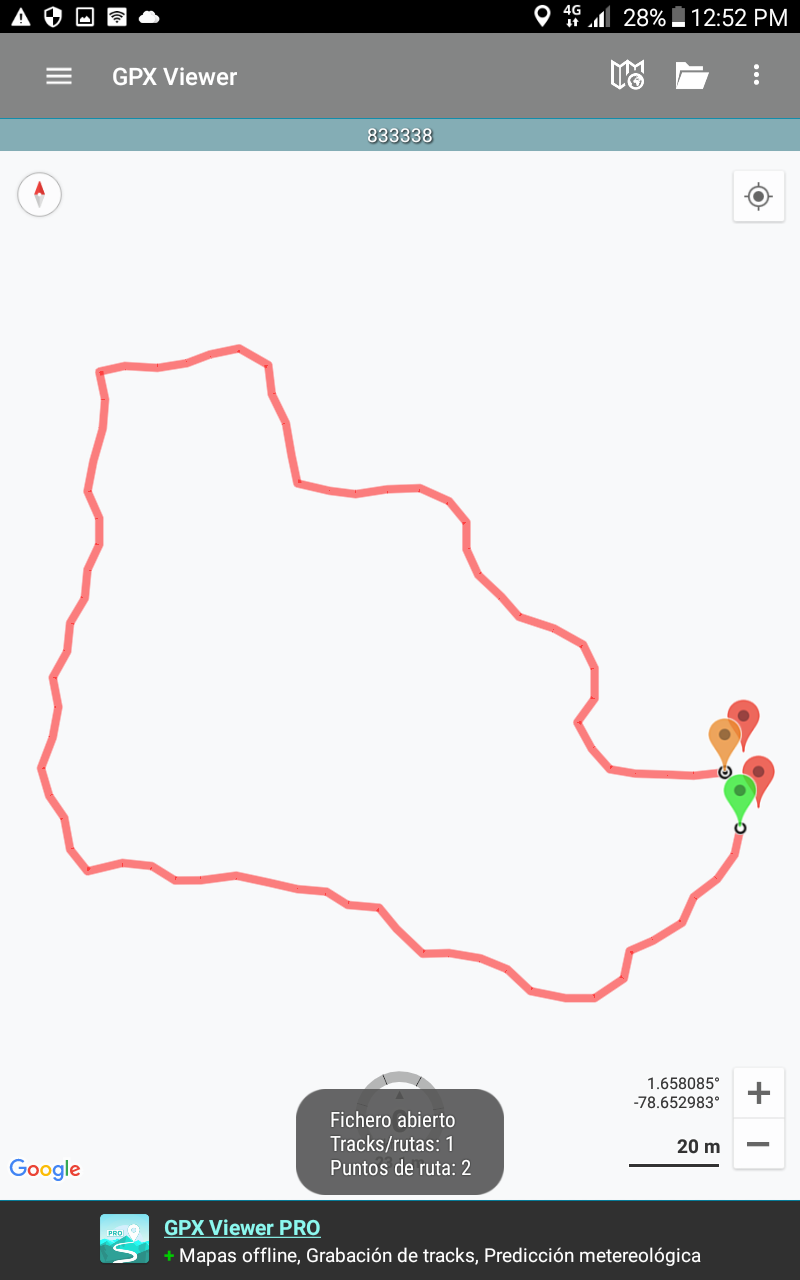
Task: Zoom in with the plus button
Action: [758, 1093]
